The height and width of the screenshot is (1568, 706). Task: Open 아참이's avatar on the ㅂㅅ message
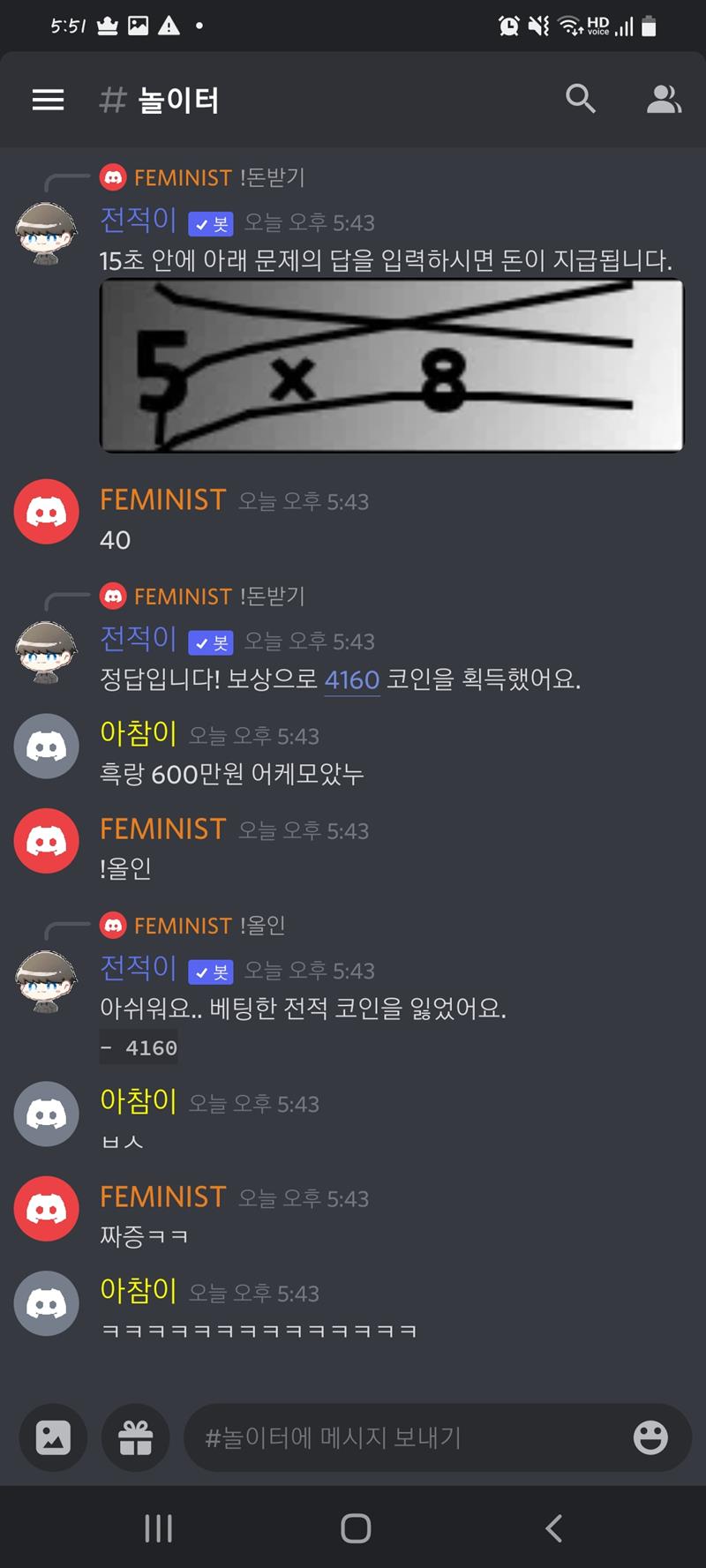click(46, 1114)
